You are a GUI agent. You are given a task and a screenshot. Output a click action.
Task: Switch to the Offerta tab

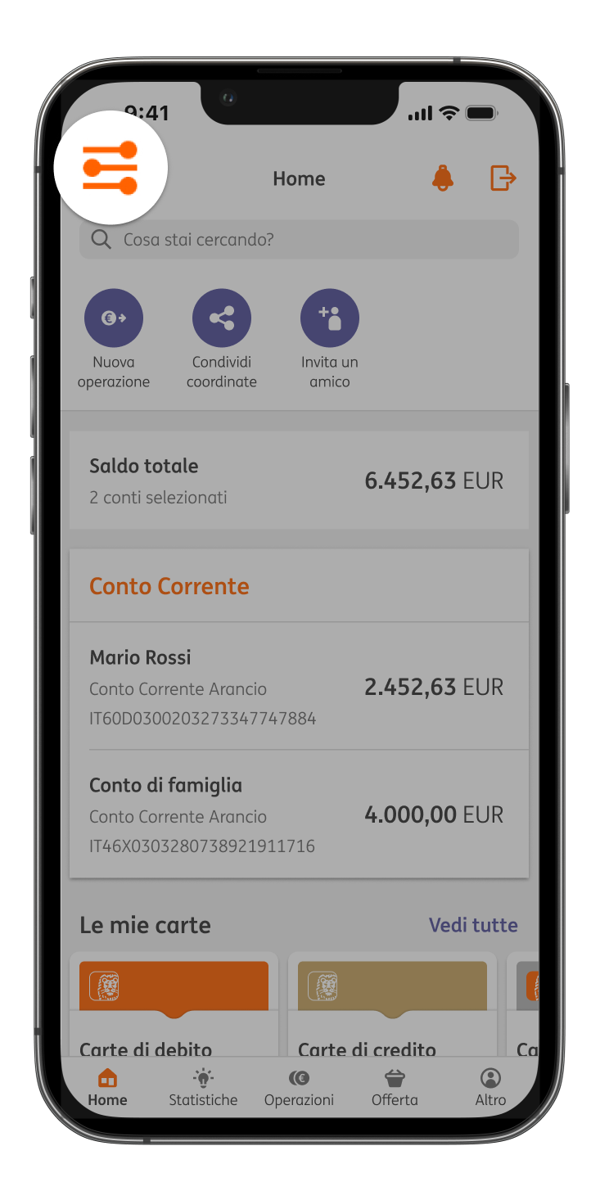[395, 1087]
